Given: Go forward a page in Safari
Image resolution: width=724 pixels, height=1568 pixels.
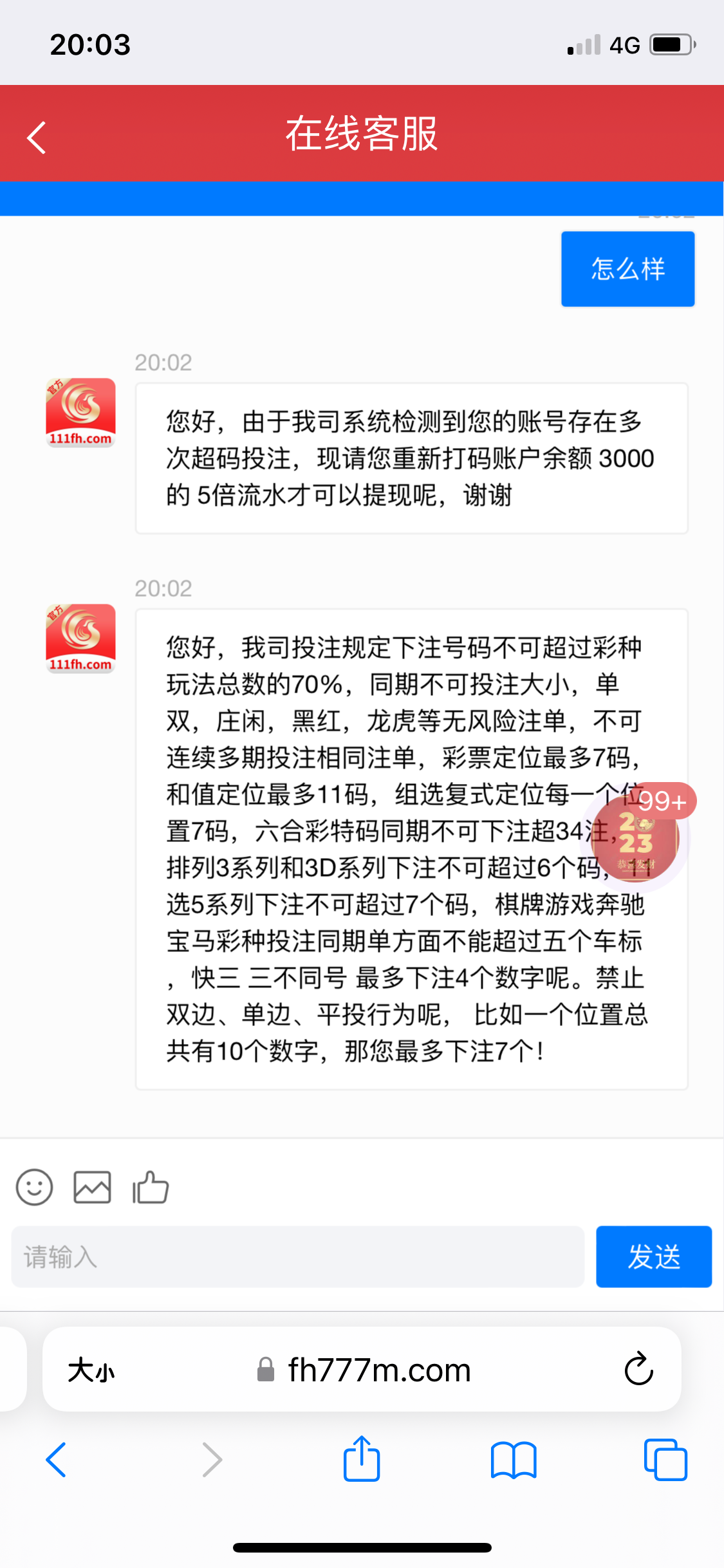Looking at the screenshot, I should click(212, 1460).
